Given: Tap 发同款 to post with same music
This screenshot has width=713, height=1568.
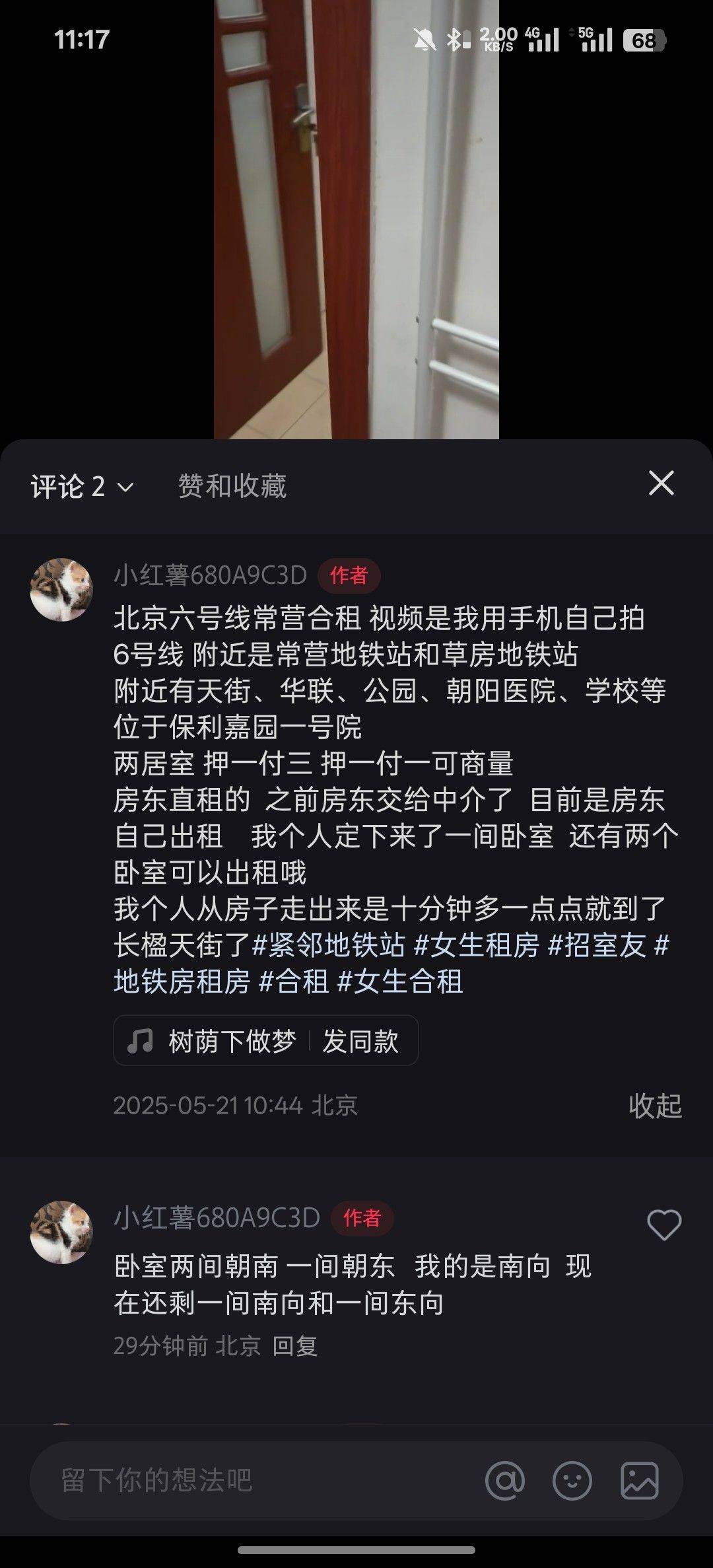Looking at the screenshot, I should pos(360,1041).
